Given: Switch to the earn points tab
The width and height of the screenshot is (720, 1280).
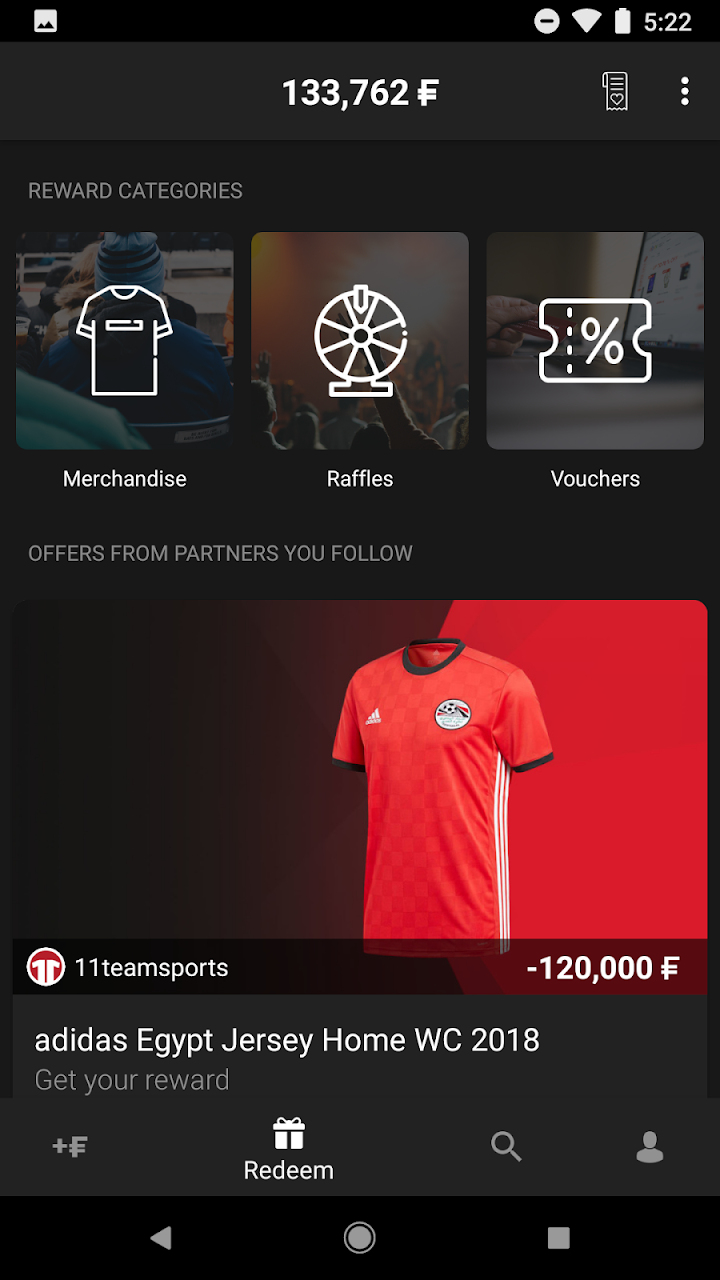Looking at the screenshot, I should point(70,1147).
